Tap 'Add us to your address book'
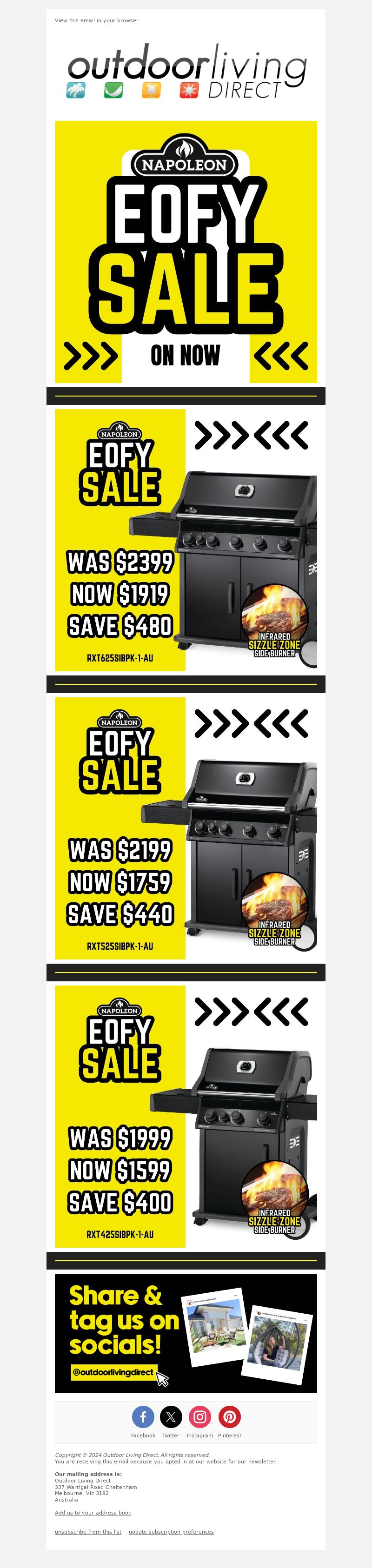 point(93,1512)
